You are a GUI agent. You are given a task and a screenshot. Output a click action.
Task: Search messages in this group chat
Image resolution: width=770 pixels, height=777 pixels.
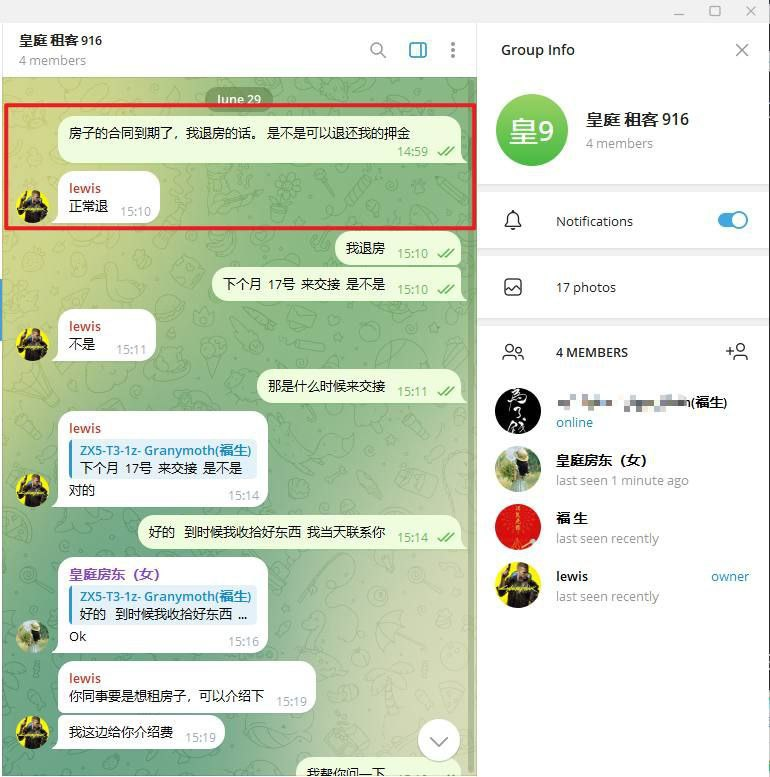(378, 50)
